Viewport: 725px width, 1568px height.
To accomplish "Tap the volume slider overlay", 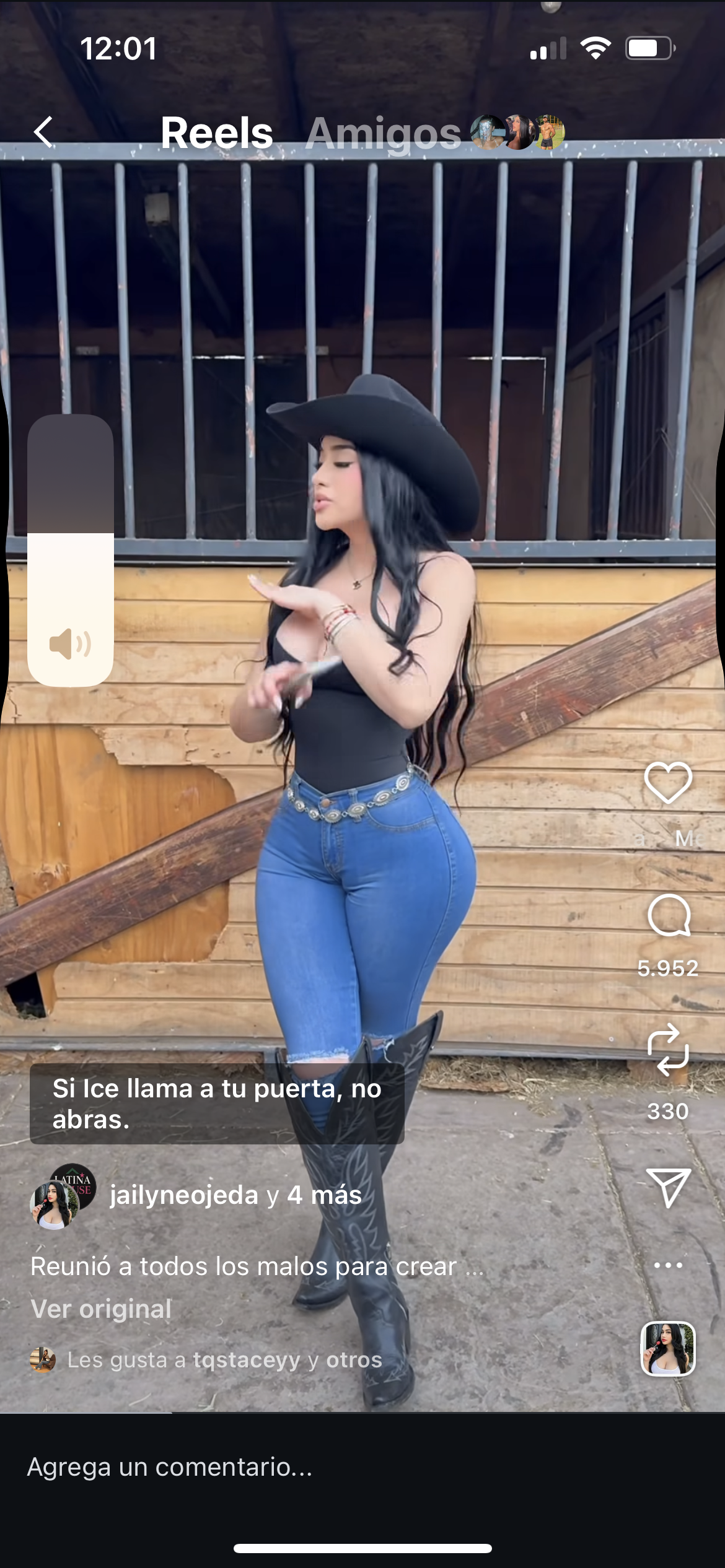I will click(71, 550).
